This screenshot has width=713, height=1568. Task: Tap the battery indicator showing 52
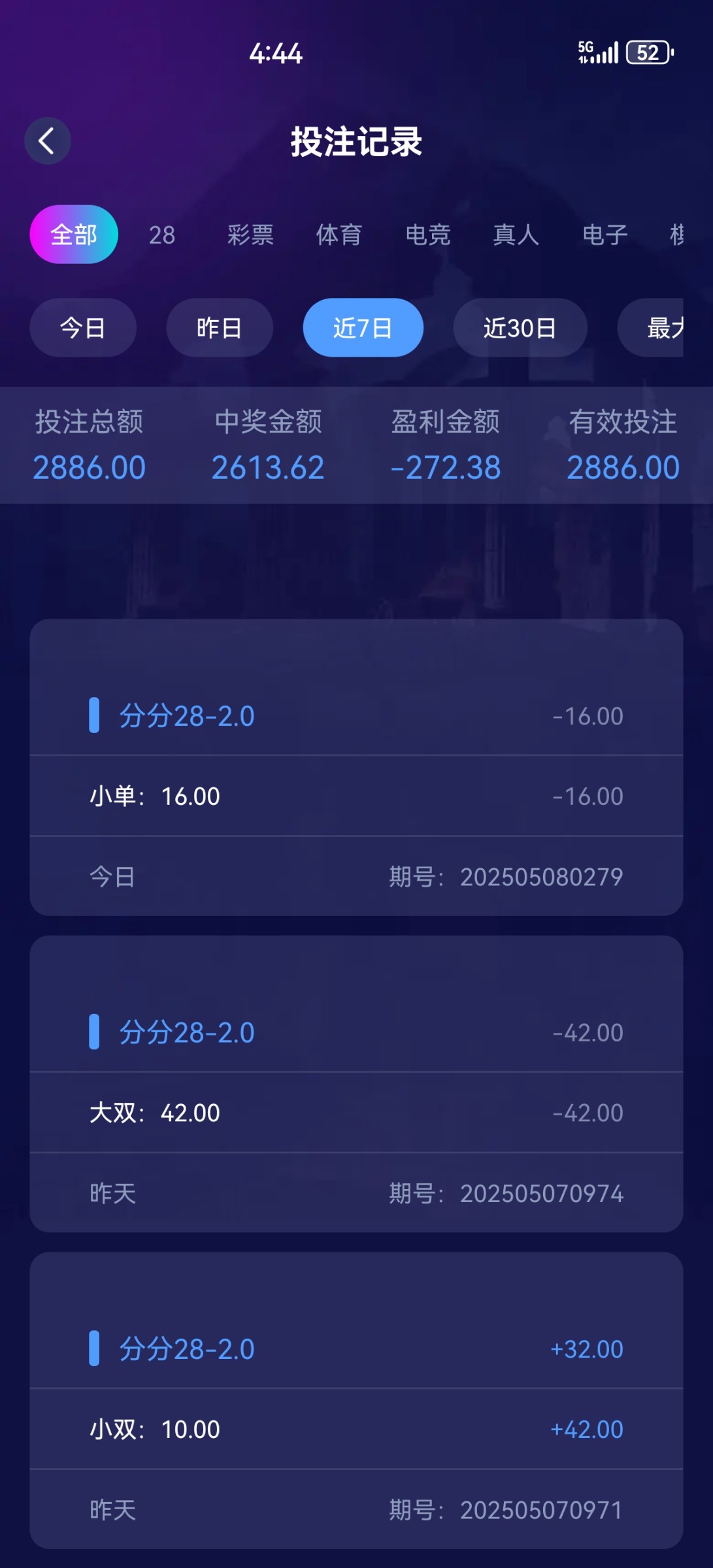(646, 52)
